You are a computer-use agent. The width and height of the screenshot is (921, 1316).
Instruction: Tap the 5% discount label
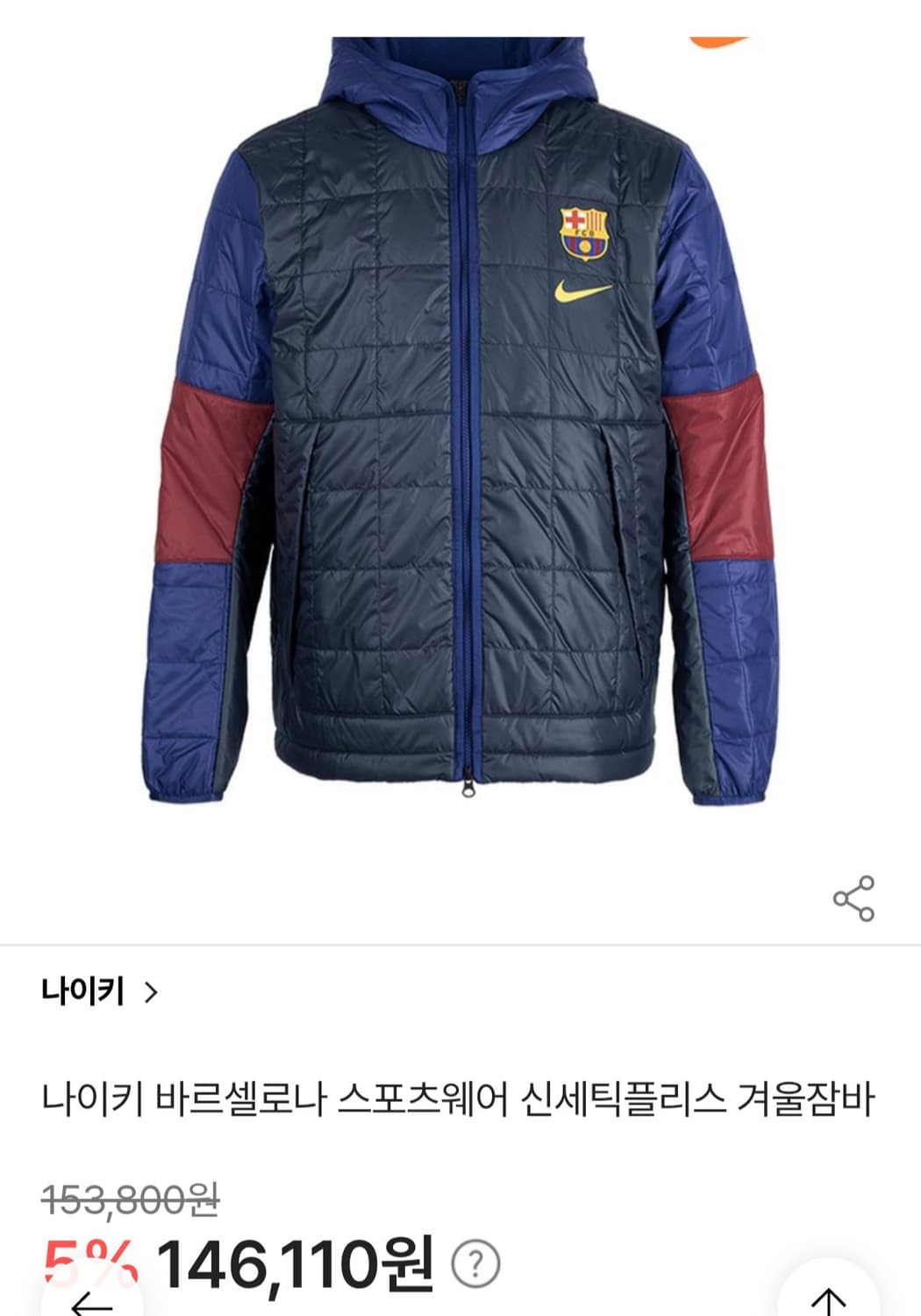(88, 1262)
